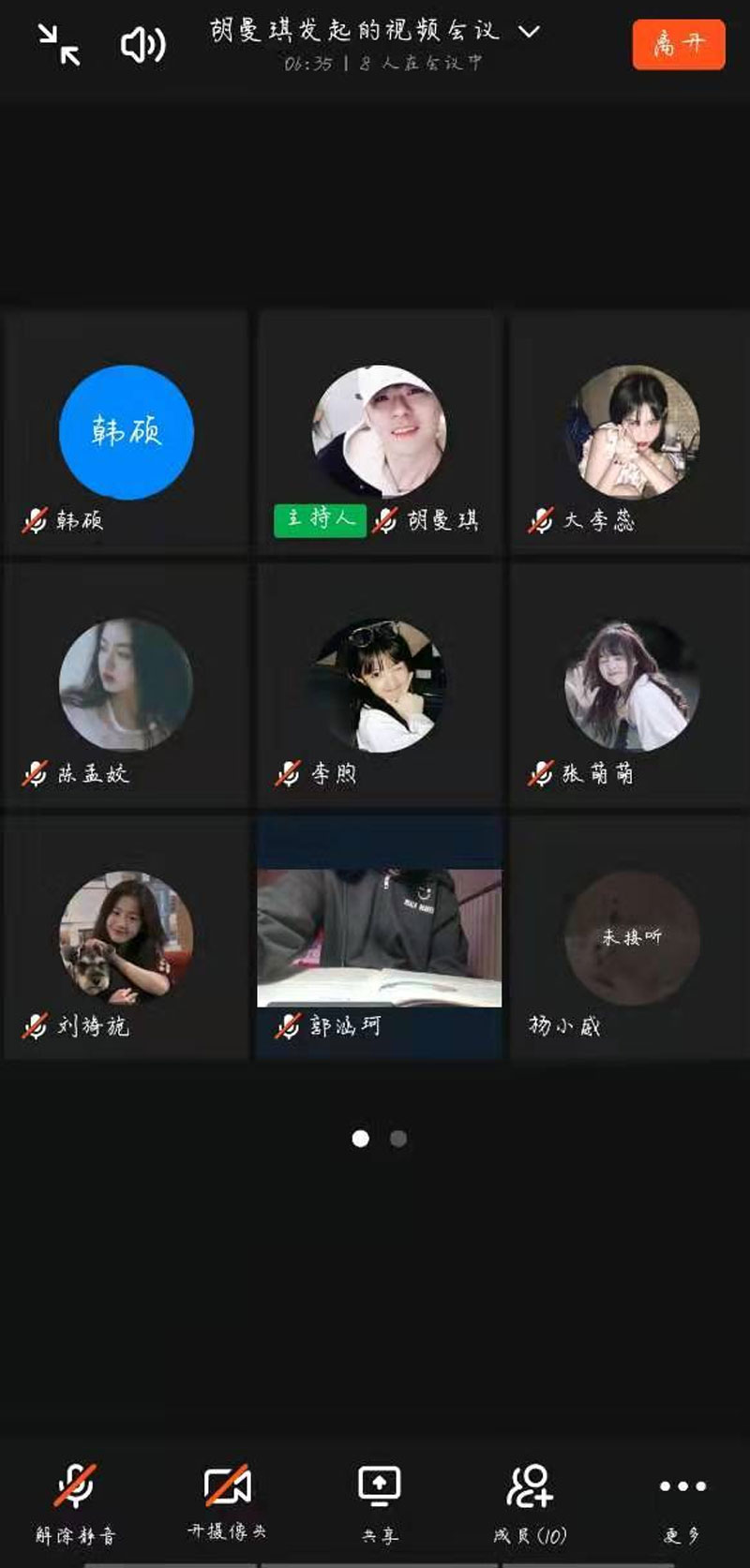Select 张萌萌's participant tile
The height and width of the screenshot is (1568, 750).
coord(631,684)
